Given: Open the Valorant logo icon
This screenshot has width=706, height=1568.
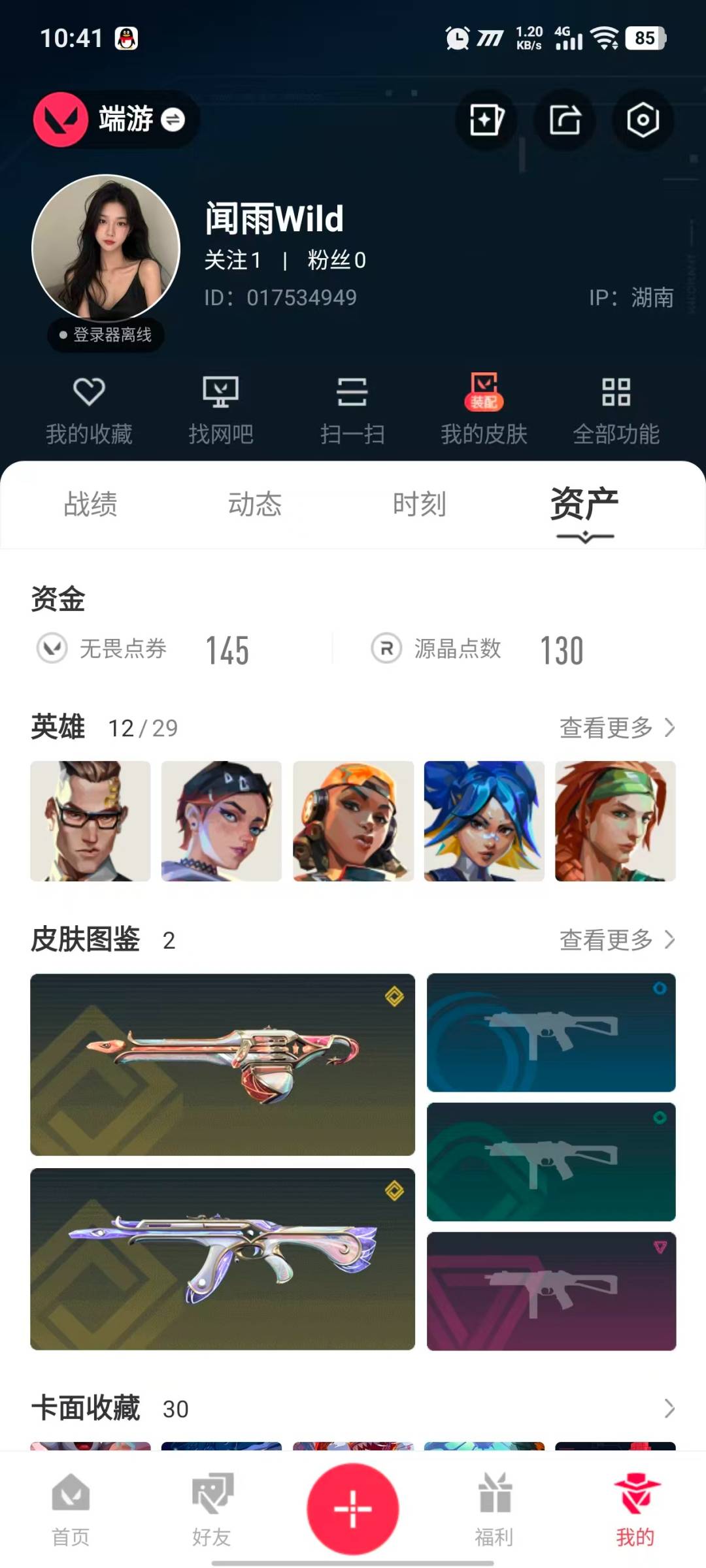Looking at the screenshot, I should [x=60, y=119].
